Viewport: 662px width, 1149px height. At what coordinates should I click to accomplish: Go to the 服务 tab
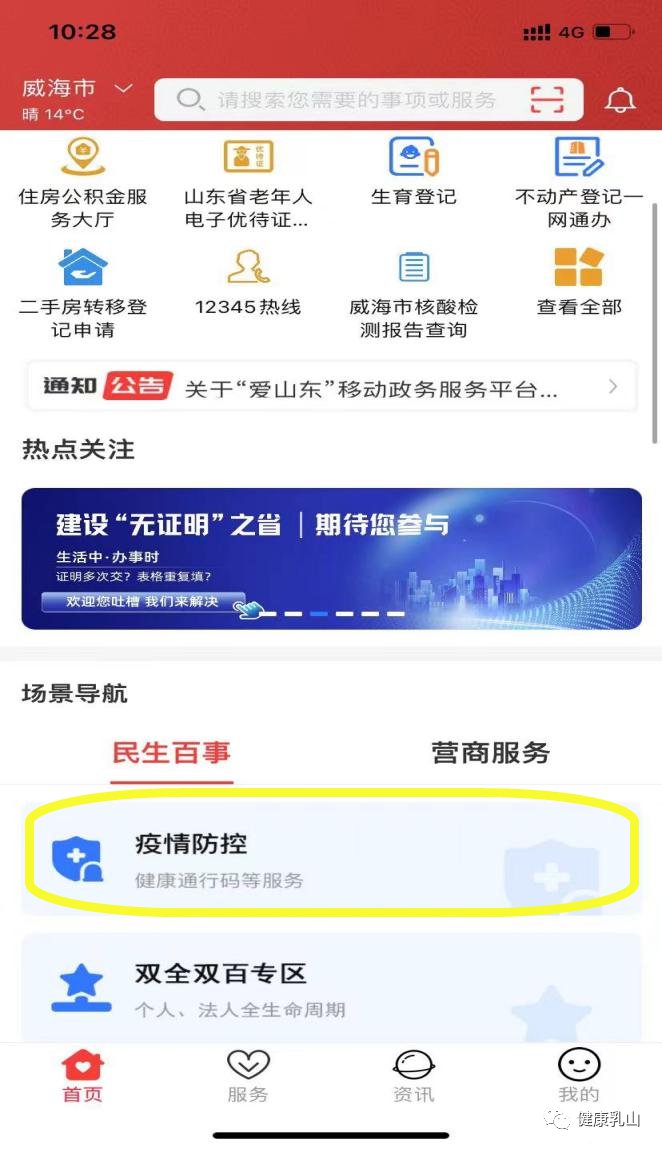click(248, 1077)
